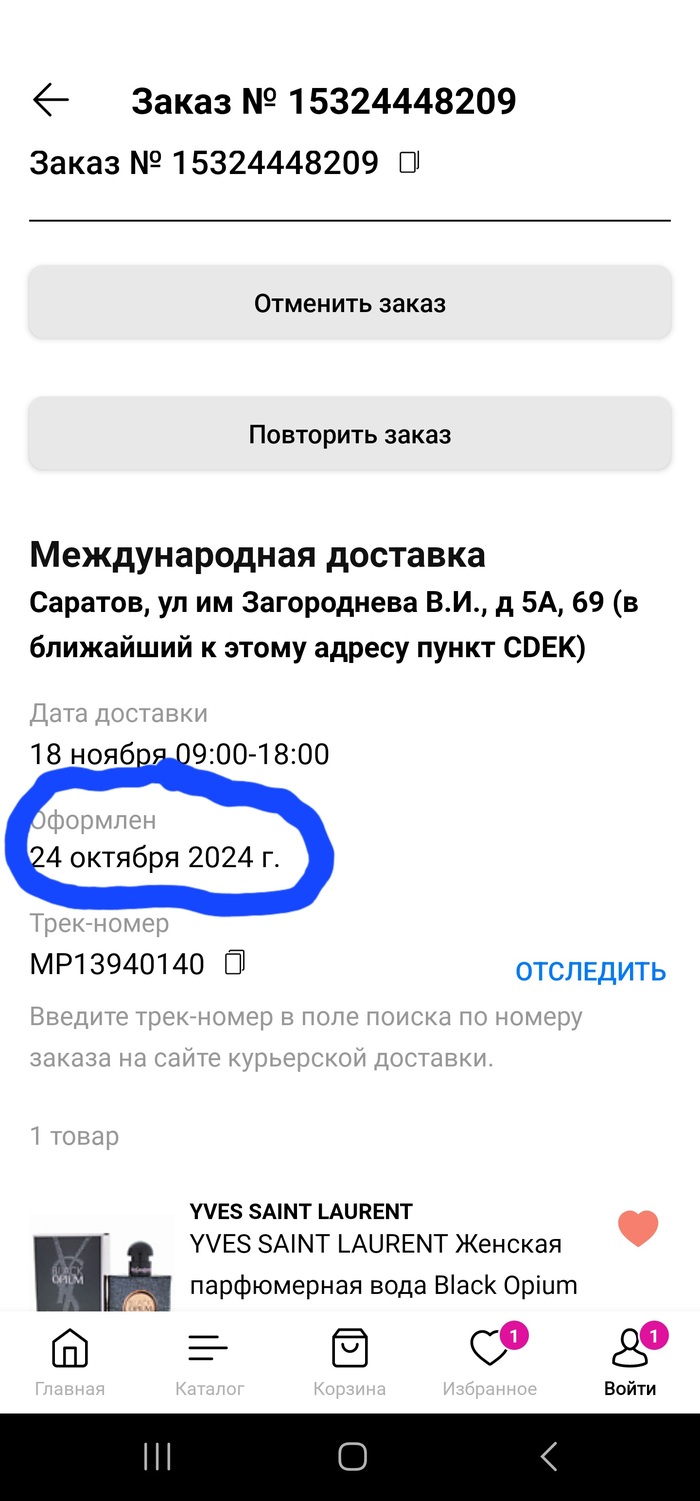
Task: Copy the track number MP13940140
Action: (x=234, y=963)
